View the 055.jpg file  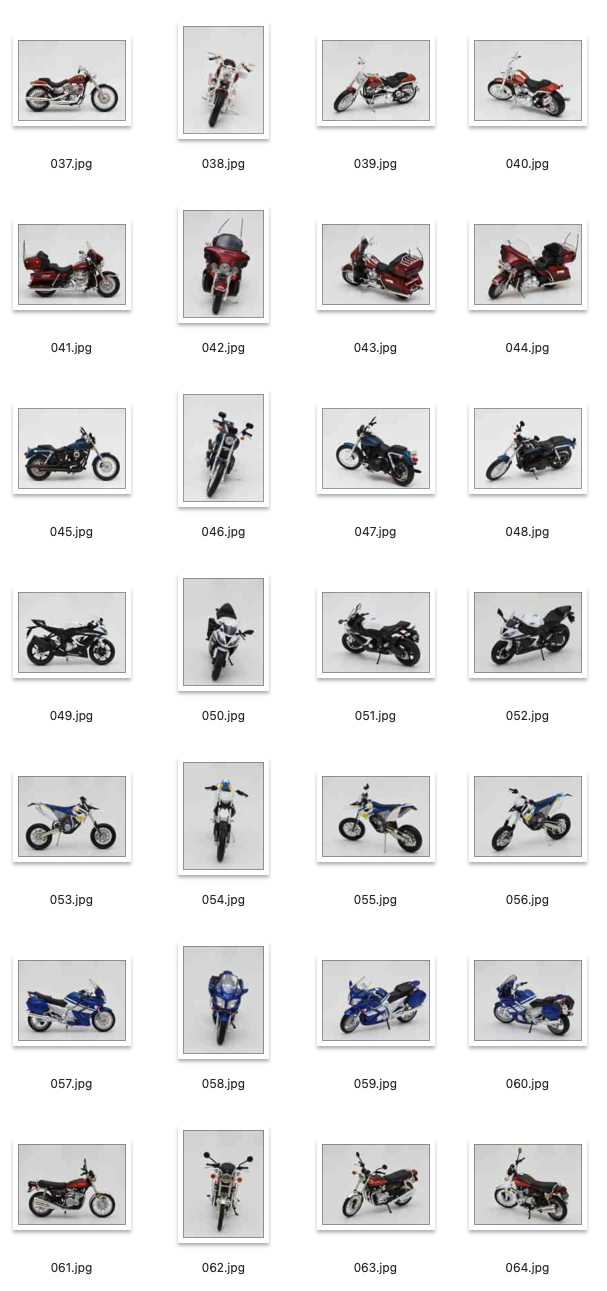point(375,817)
